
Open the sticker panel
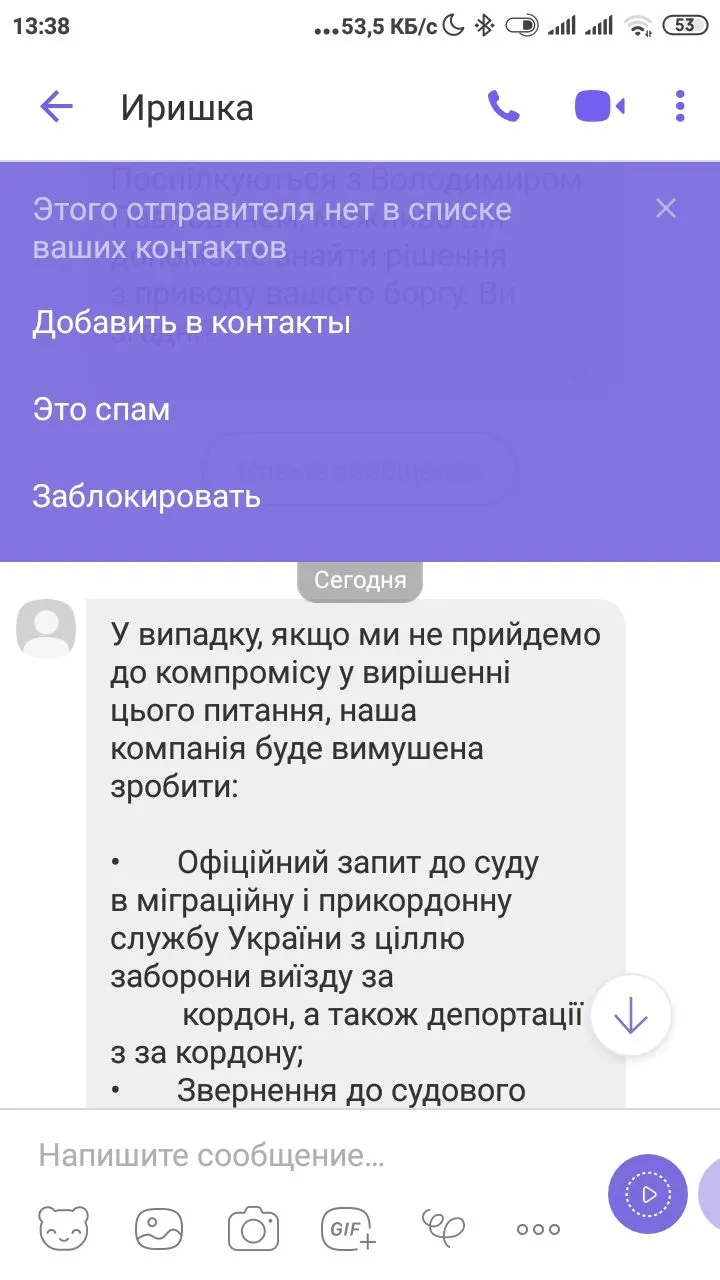tap(63, 1229)
